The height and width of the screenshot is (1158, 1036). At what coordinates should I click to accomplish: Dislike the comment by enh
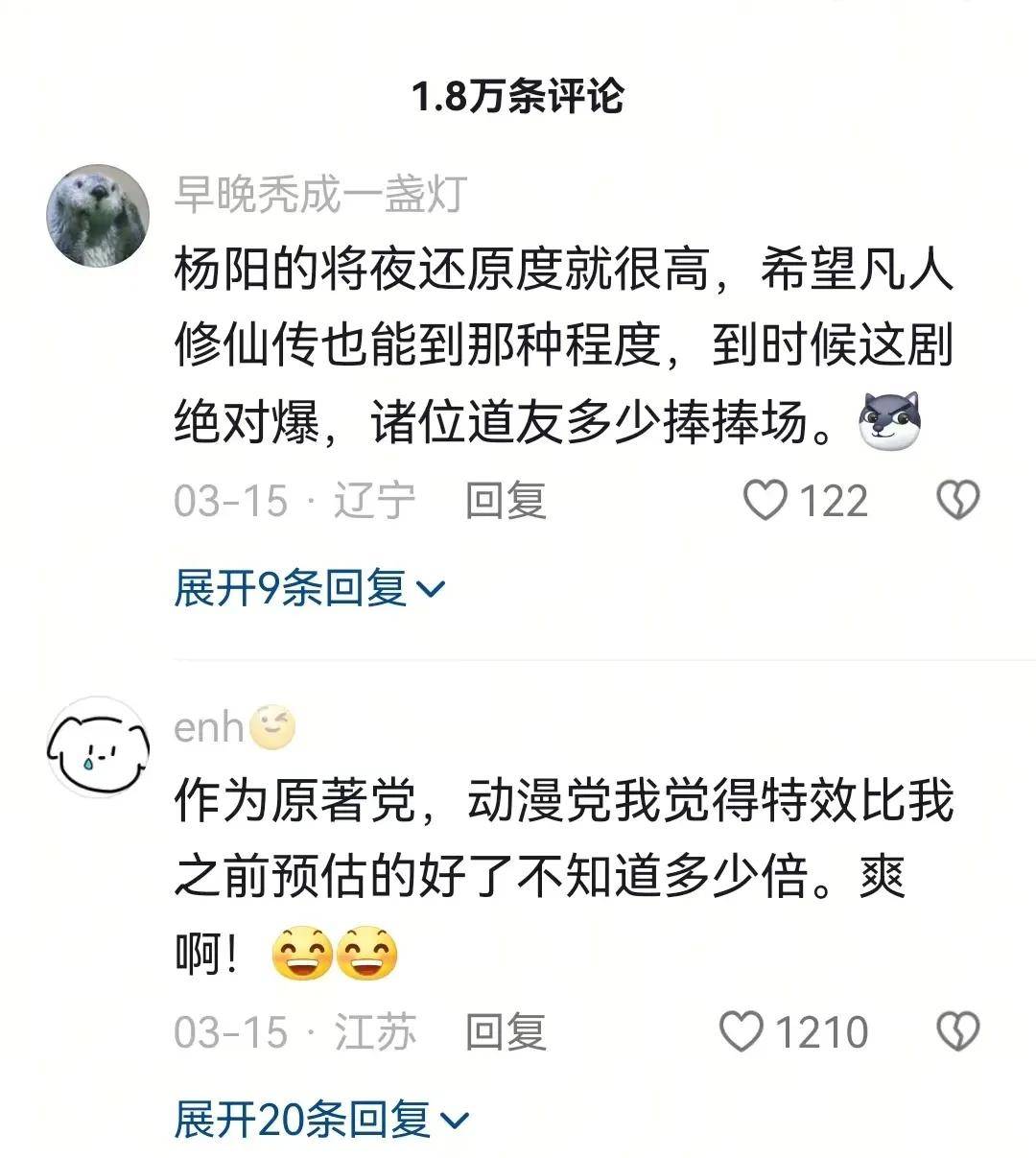pyautogui.click(x=956, y=1031)
